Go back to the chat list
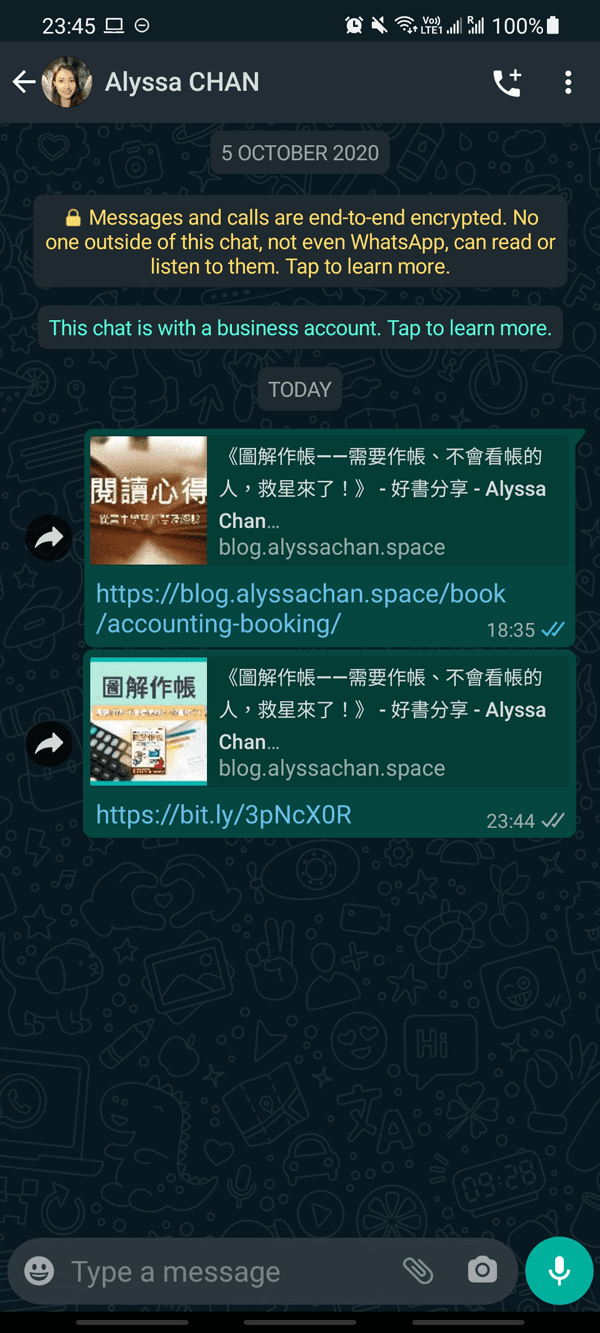The width and height of the screenshot is (600, 1333). (x=24, y=82)
